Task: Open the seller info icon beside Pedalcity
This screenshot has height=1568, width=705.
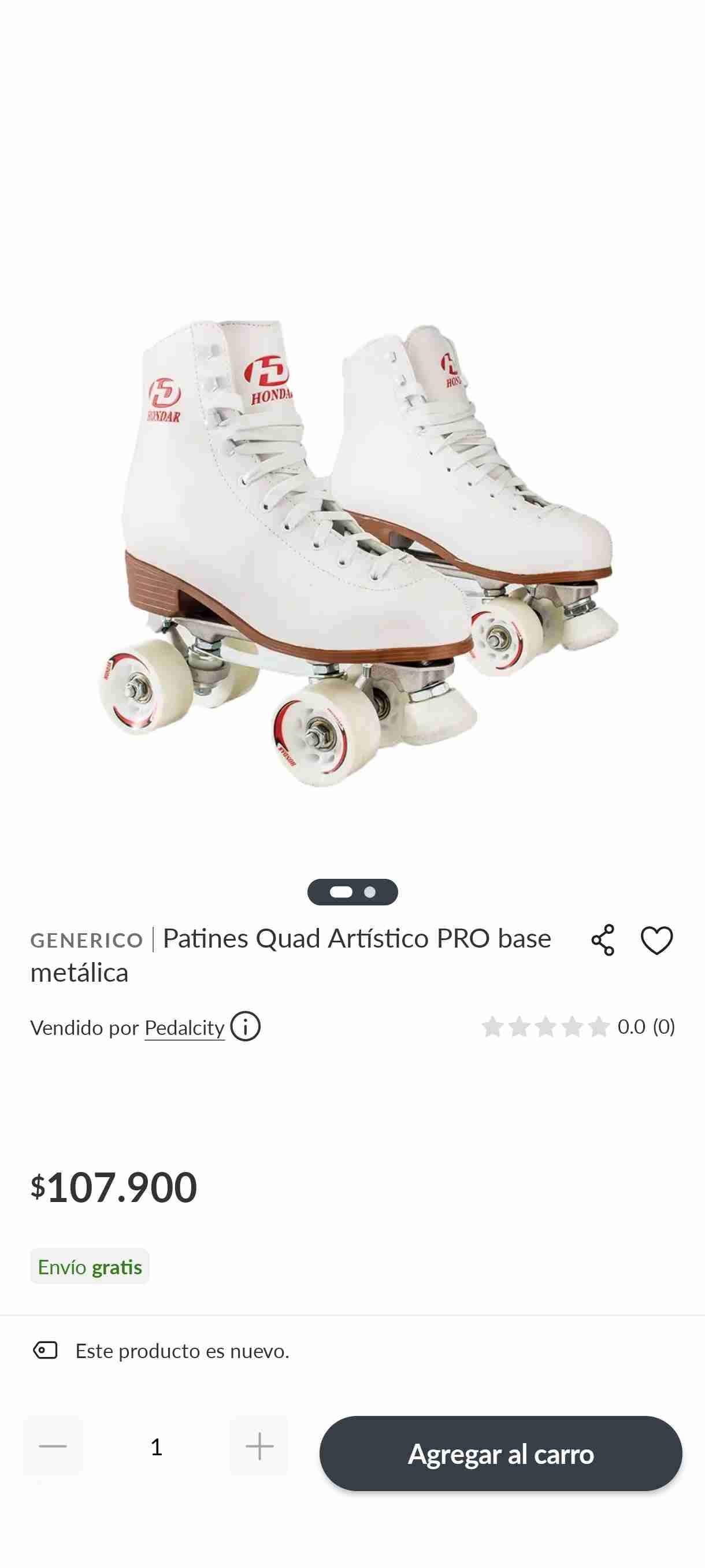Action: tap(246, 1027)
